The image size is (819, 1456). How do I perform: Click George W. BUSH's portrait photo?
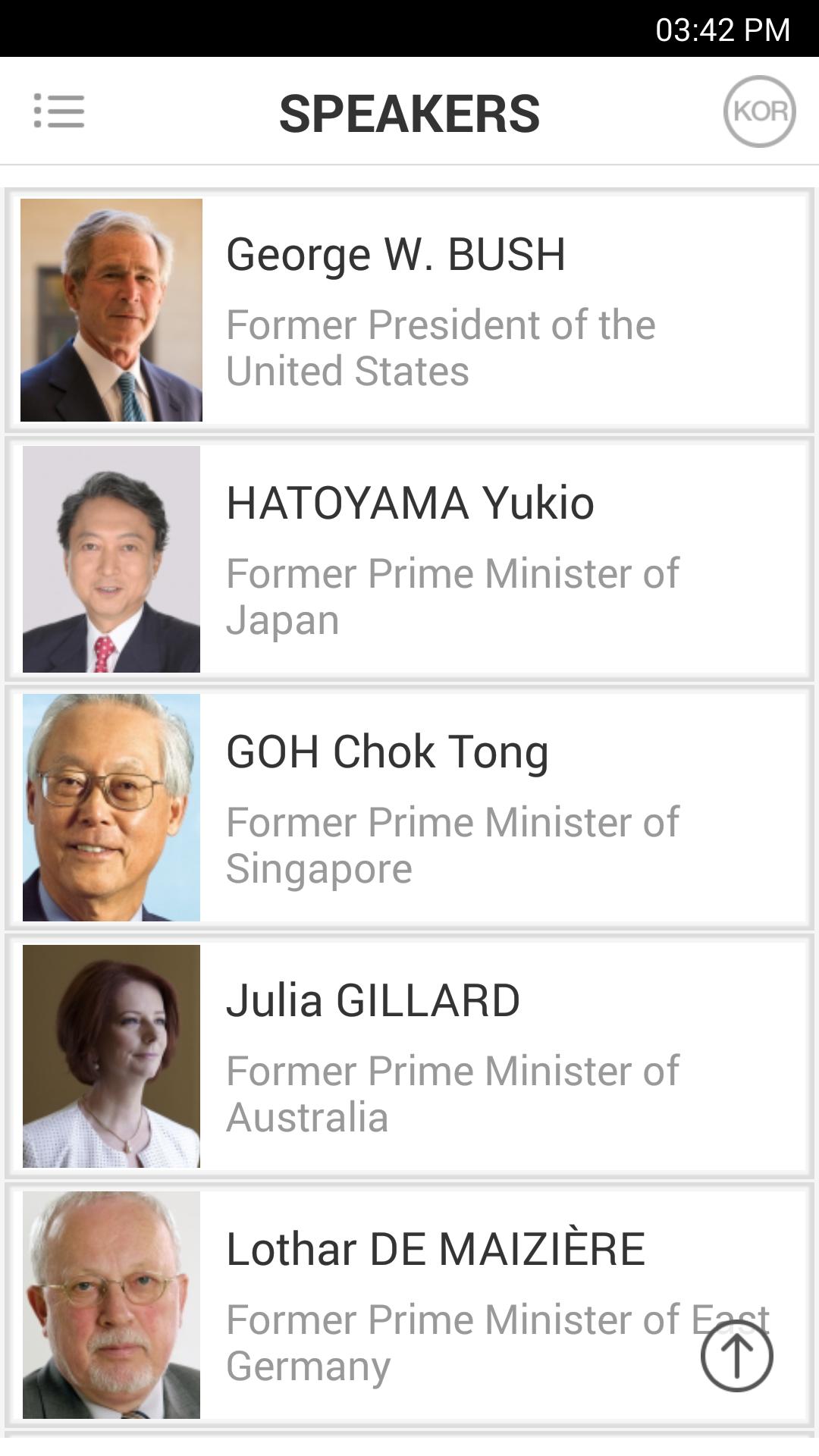click(x=112, y=309)
